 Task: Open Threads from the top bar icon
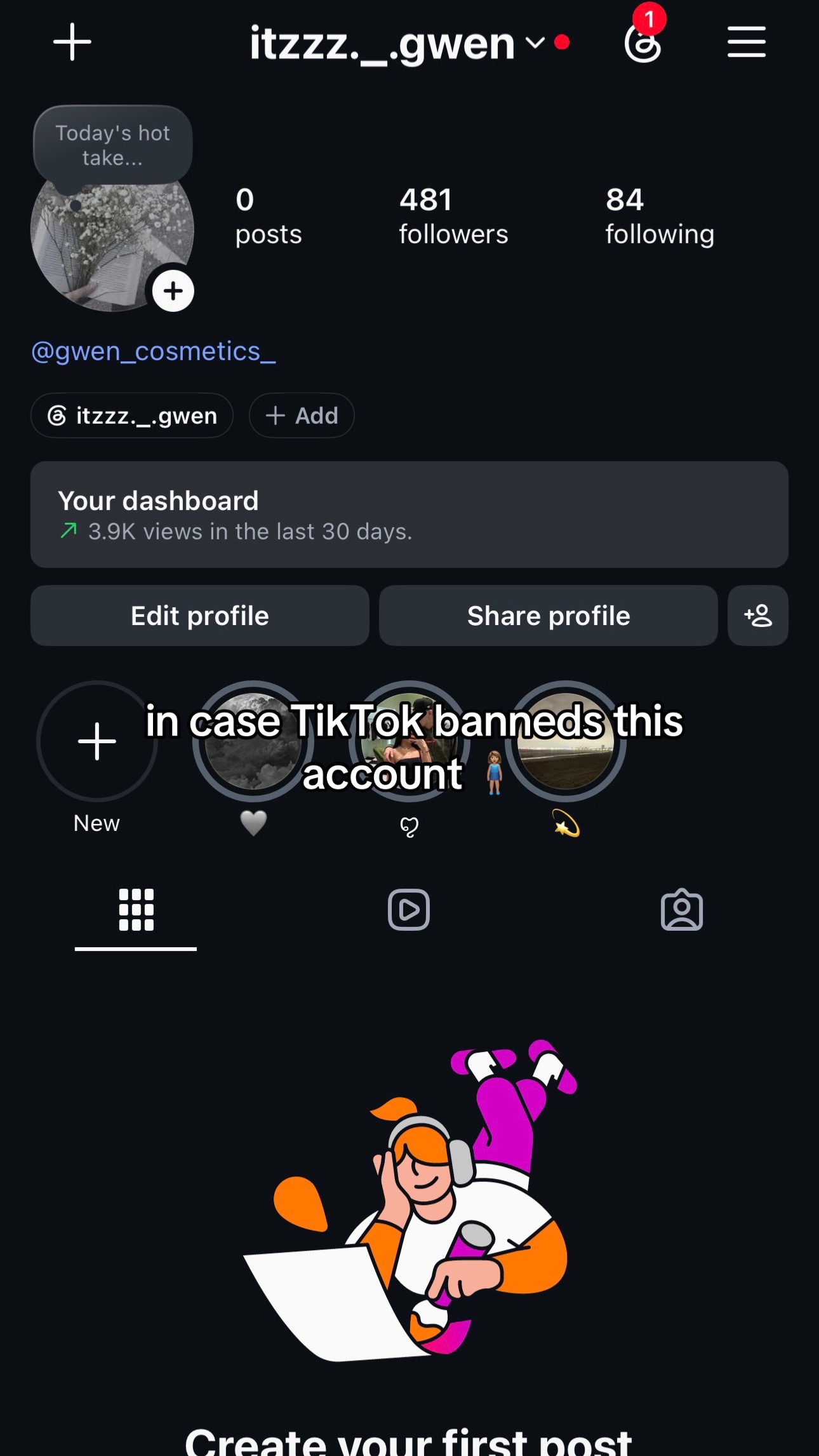pos(643,43)
